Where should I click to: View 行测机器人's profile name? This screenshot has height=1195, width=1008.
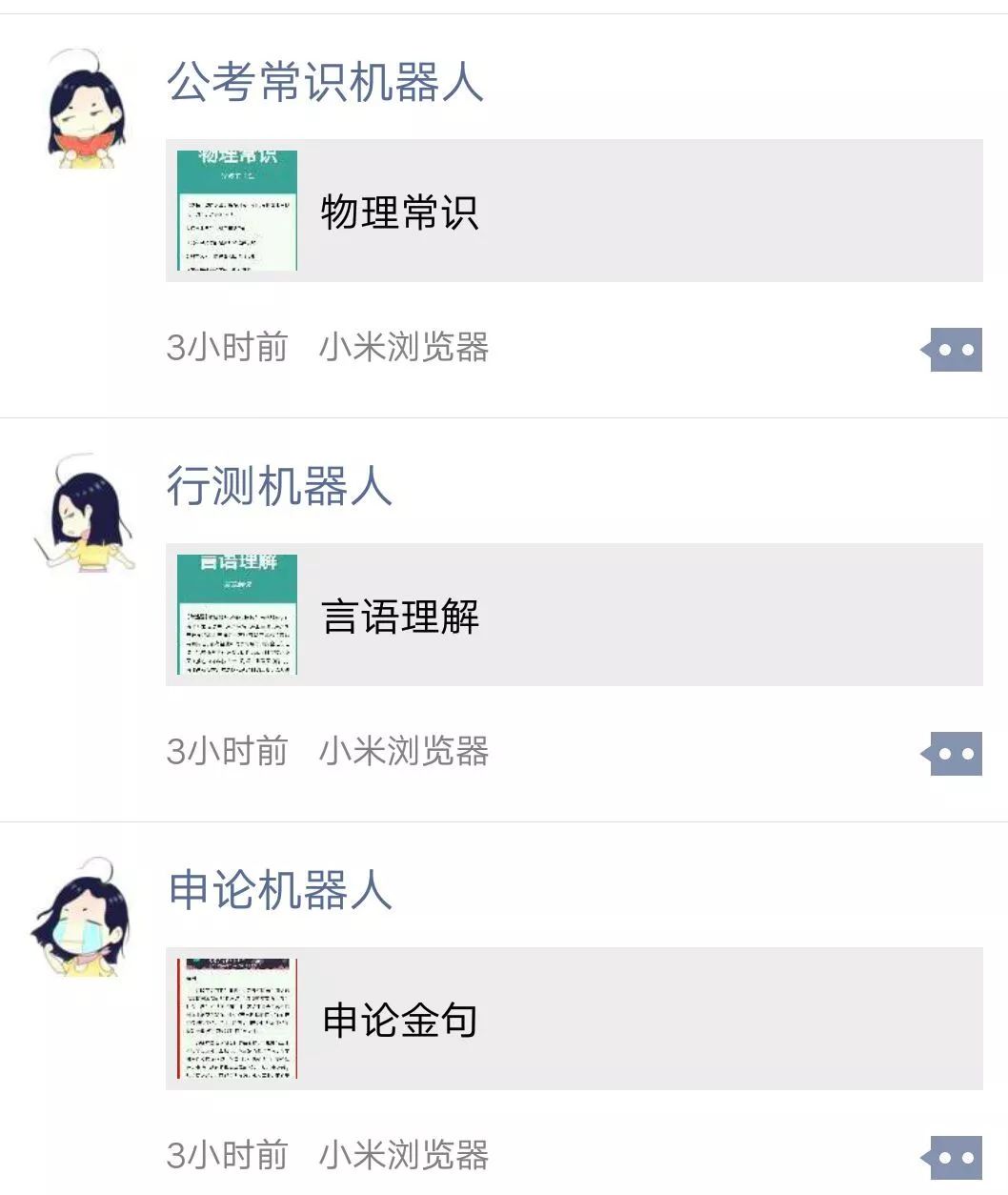click(279, 486)
